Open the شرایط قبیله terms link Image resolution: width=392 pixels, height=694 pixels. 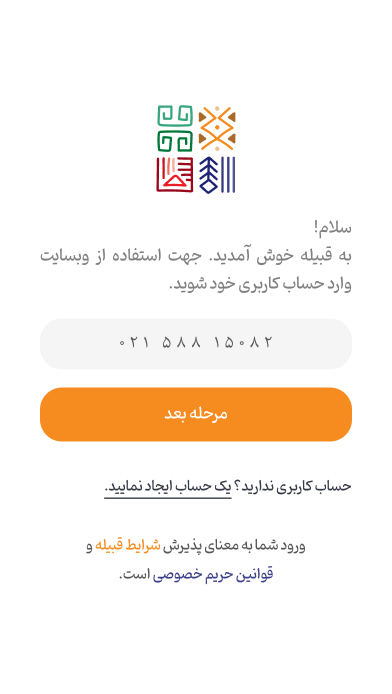tap(127, 546)
